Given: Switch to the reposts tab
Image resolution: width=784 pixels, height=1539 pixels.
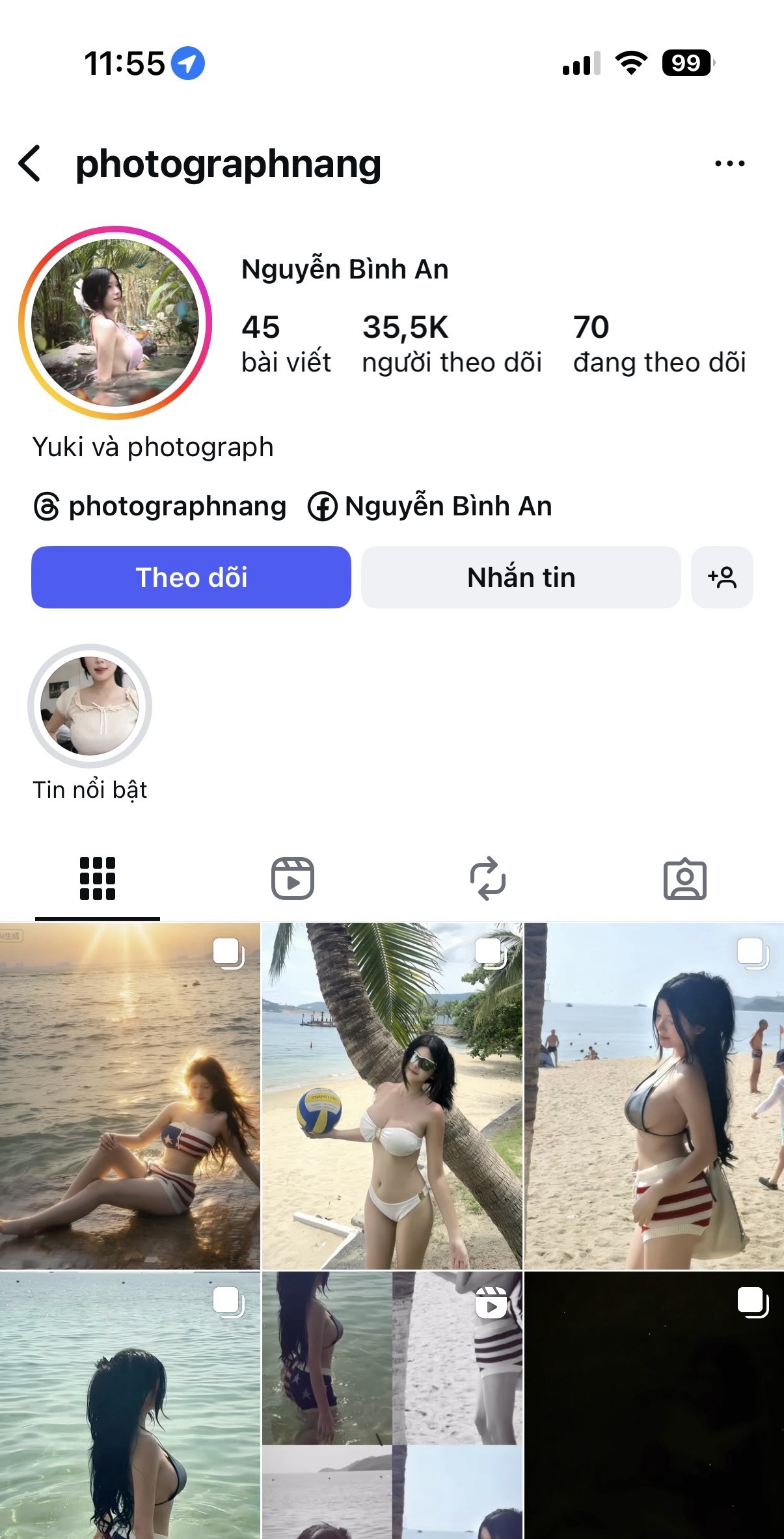Looking at the screenshot, I should 488,878.
